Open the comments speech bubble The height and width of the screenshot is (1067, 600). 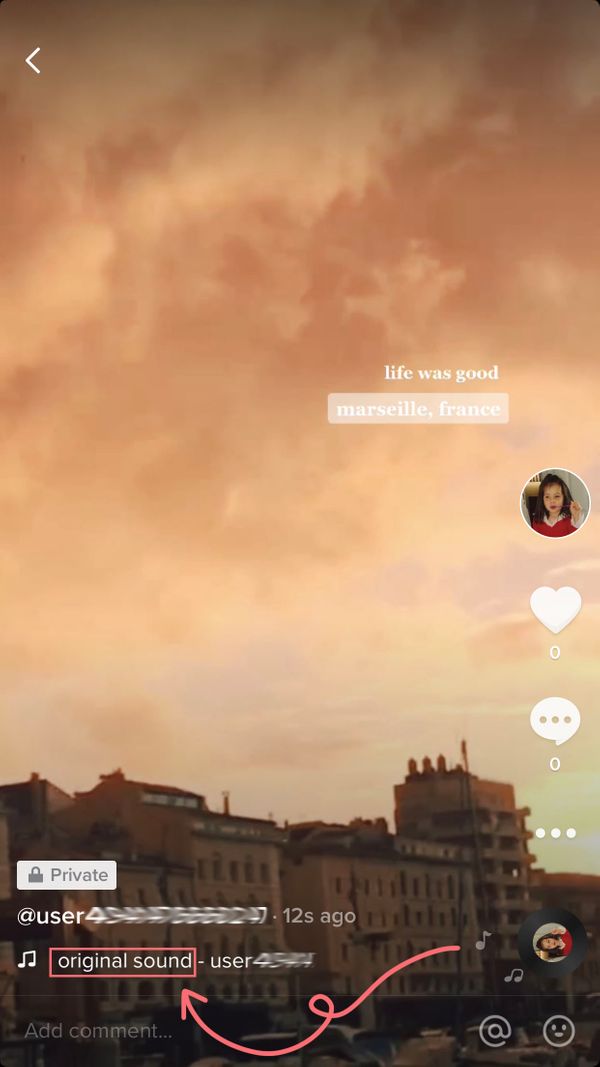coord(555,721)
